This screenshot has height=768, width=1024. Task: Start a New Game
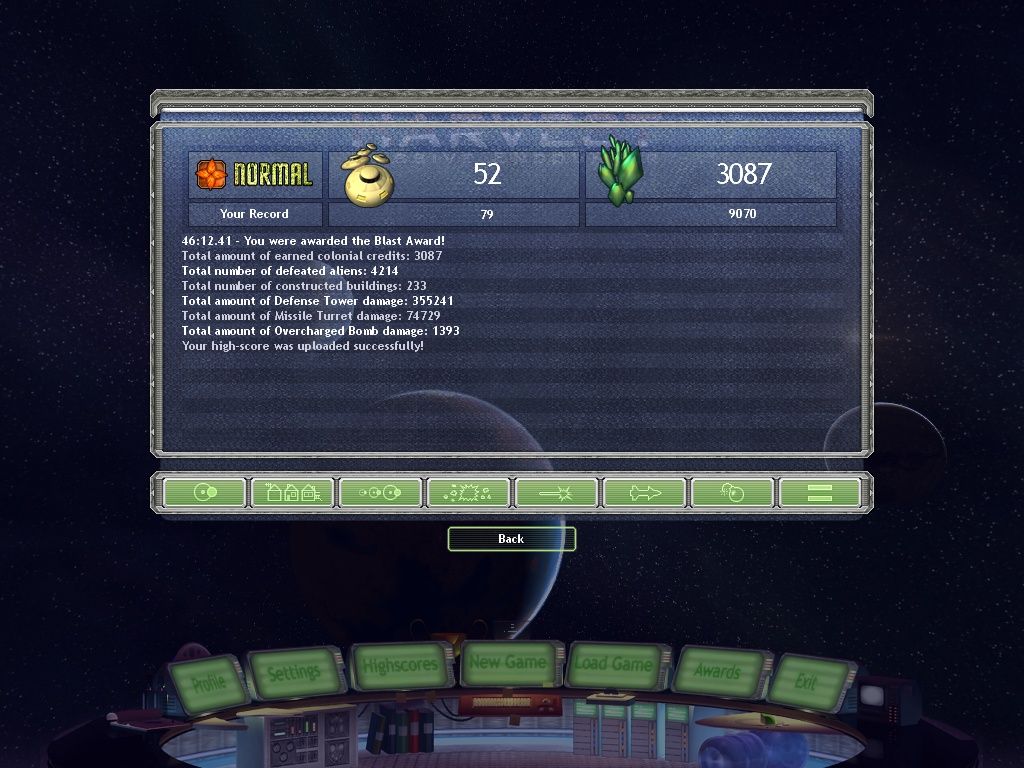[508, 662]
